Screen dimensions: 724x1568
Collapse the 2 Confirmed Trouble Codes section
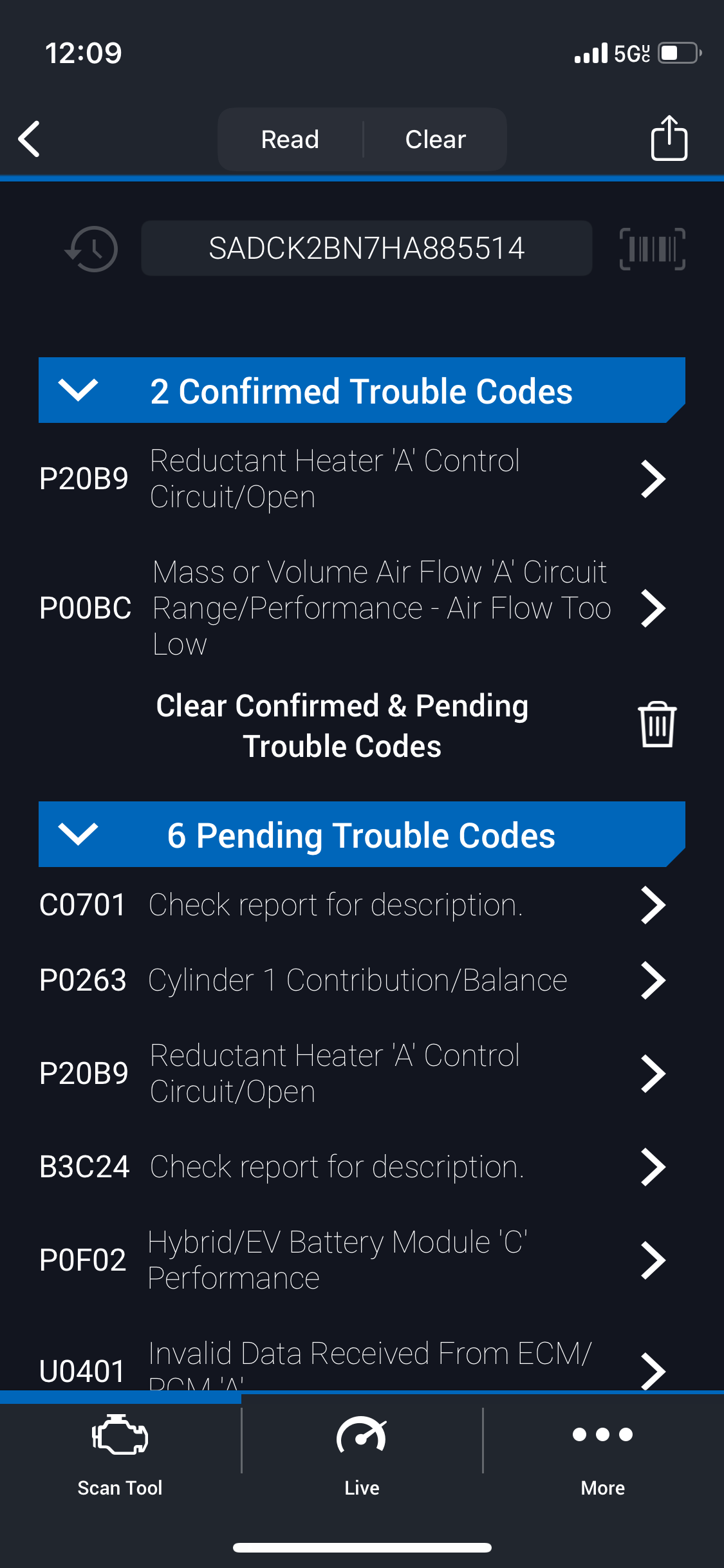coord(362,390)
